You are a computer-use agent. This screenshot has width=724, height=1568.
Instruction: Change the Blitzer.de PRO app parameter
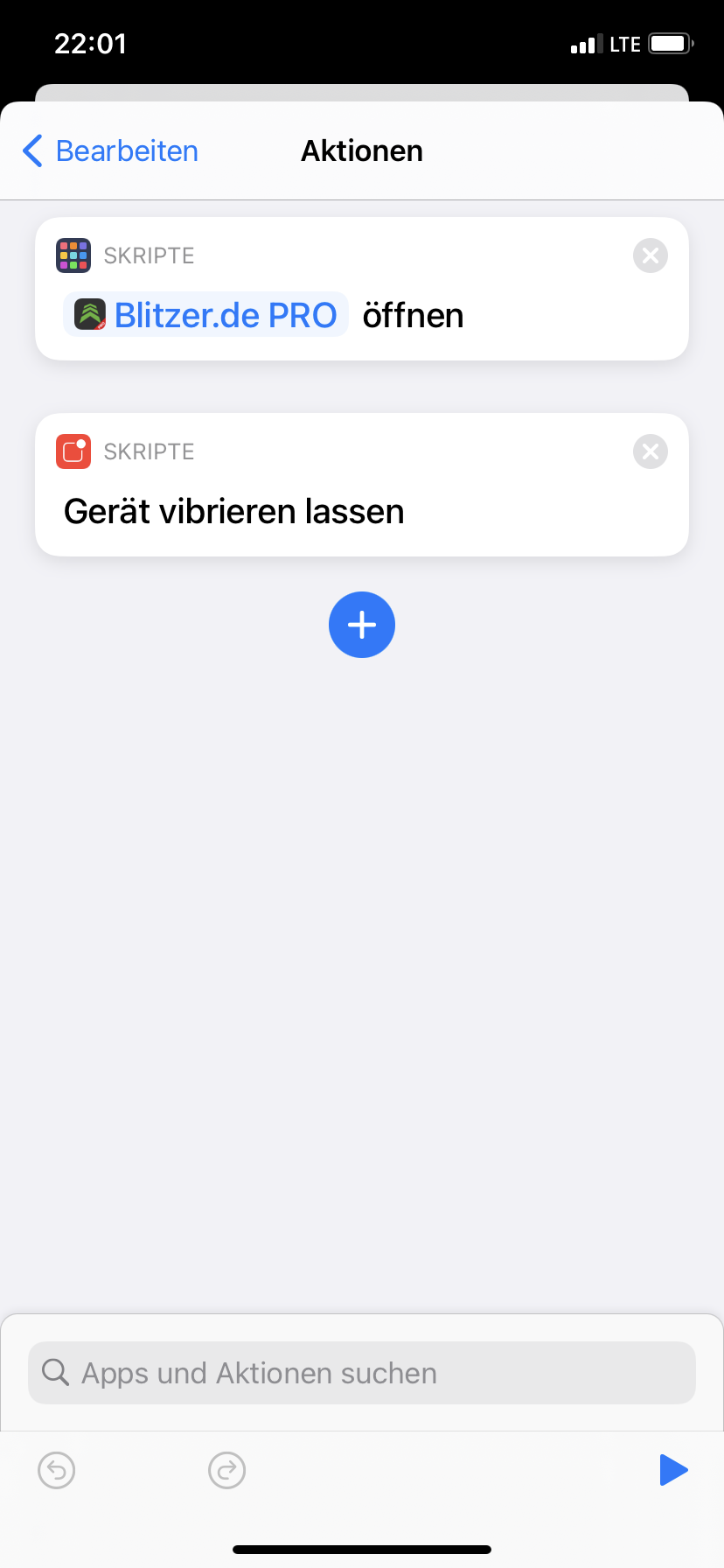click(206, 315)
